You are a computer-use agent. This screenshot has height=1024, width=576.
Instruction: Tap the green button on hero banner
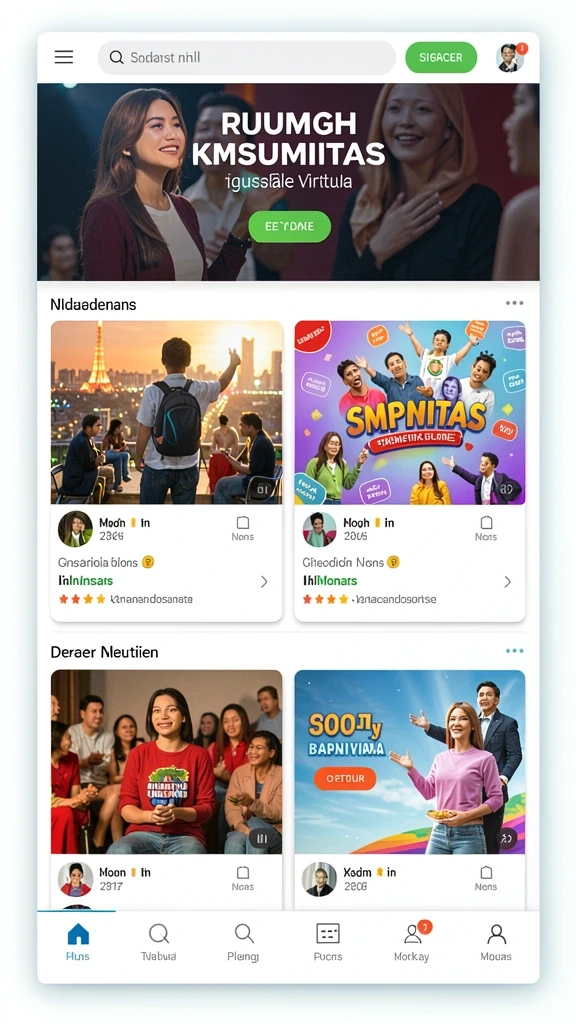(x=289, y=227)
